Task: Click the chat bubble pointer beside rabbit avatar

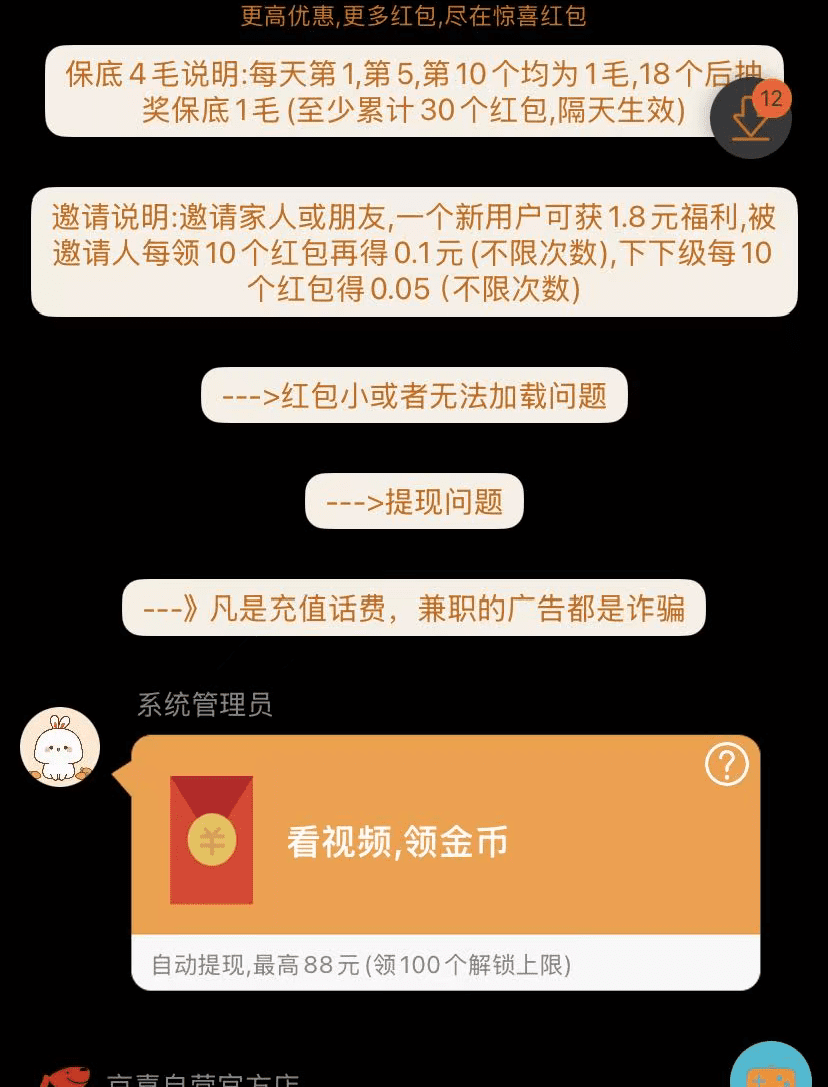Action: coord(122,775)
